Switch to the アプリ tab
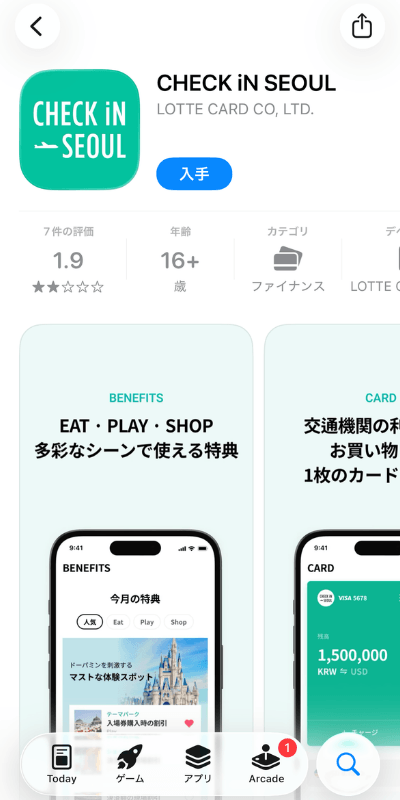 click(x=198, y=764)
